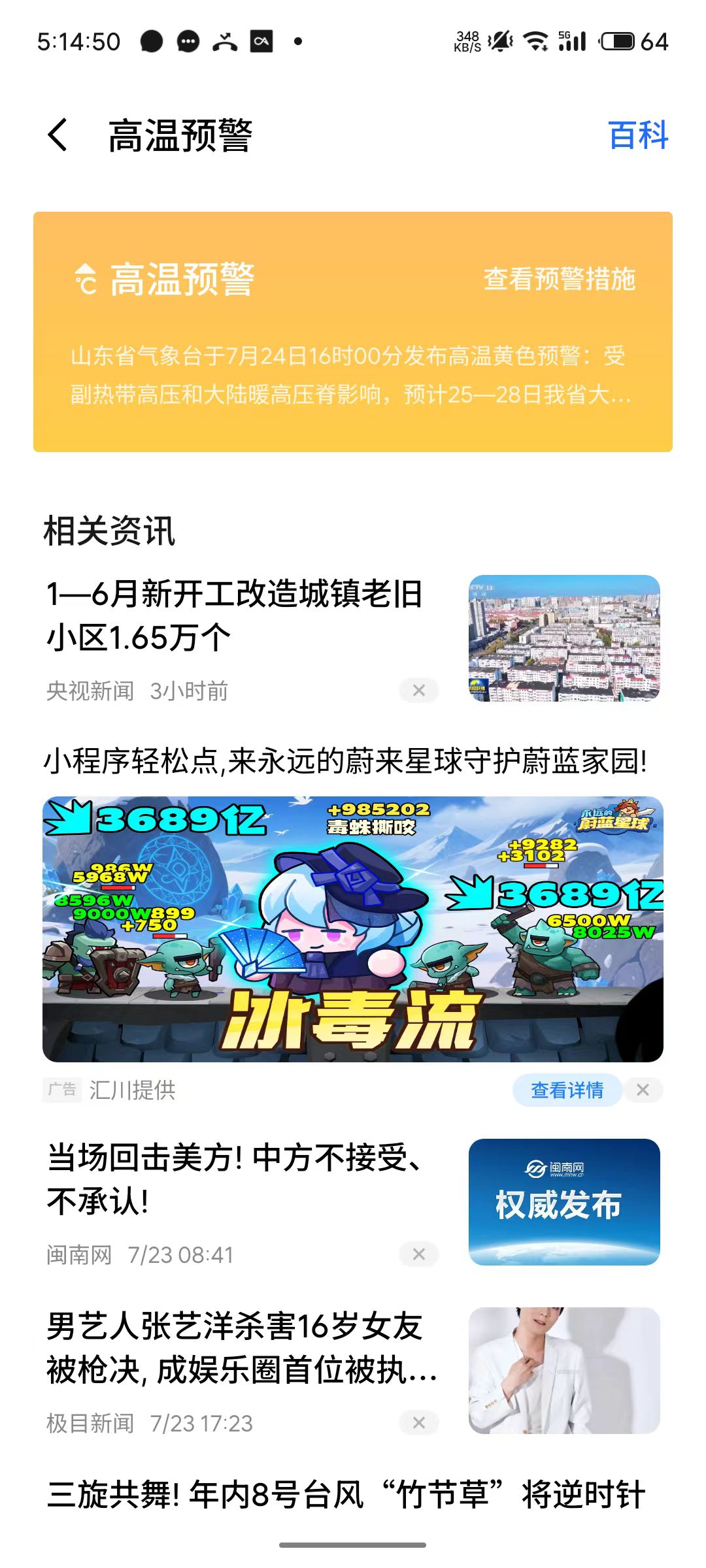706x1568 pixels.
Task: Tap 查看预警措施 on the warning card
Action: point(559,279)
